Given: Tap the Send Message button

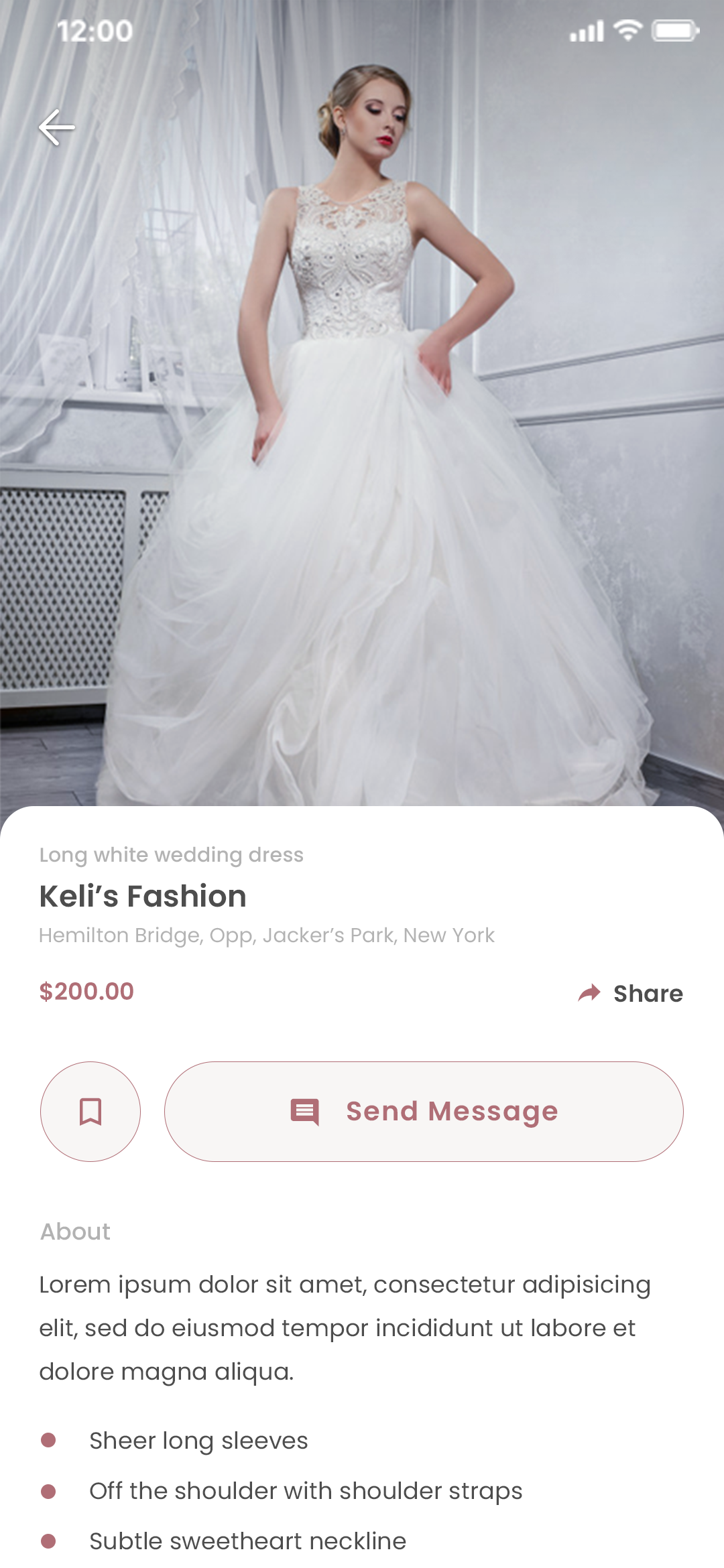Looking at the screenshot, I should pyautogui.click(x=424, y=1112).
